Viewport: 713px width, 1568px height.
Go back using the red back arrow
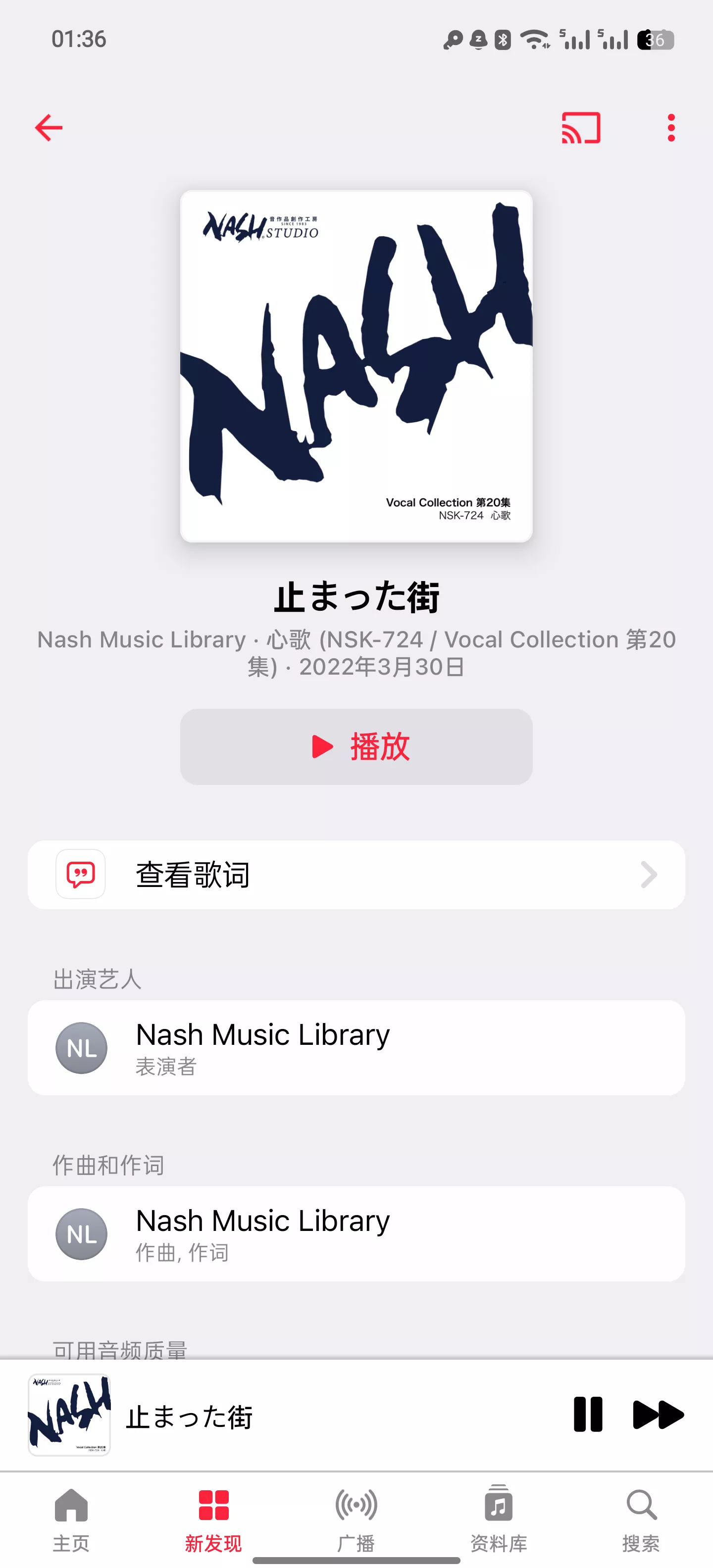[50, 127]
